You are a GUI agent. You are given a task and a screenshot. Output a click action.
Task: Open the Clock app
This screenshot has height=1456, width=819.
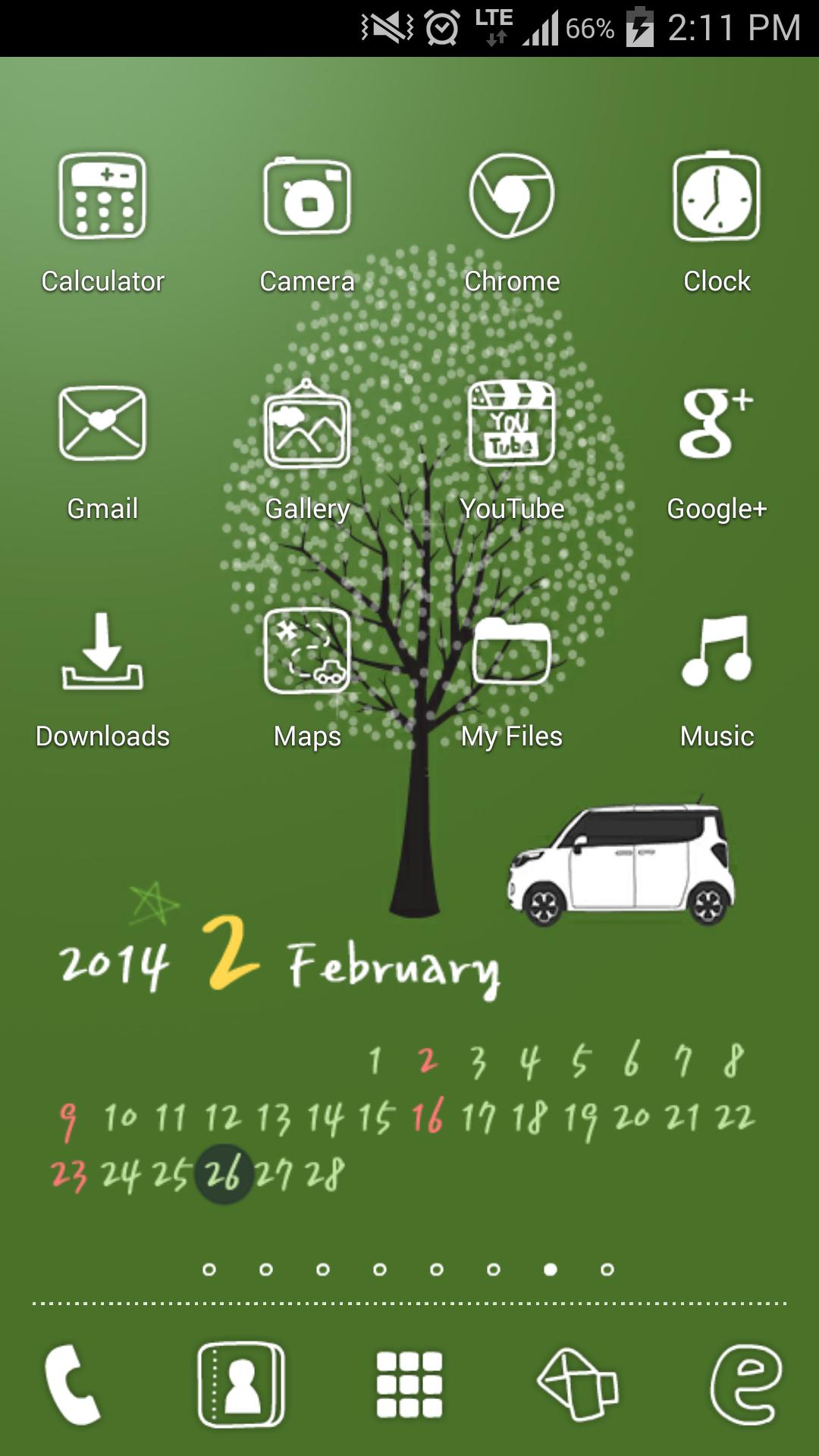(x=716, y=199)
